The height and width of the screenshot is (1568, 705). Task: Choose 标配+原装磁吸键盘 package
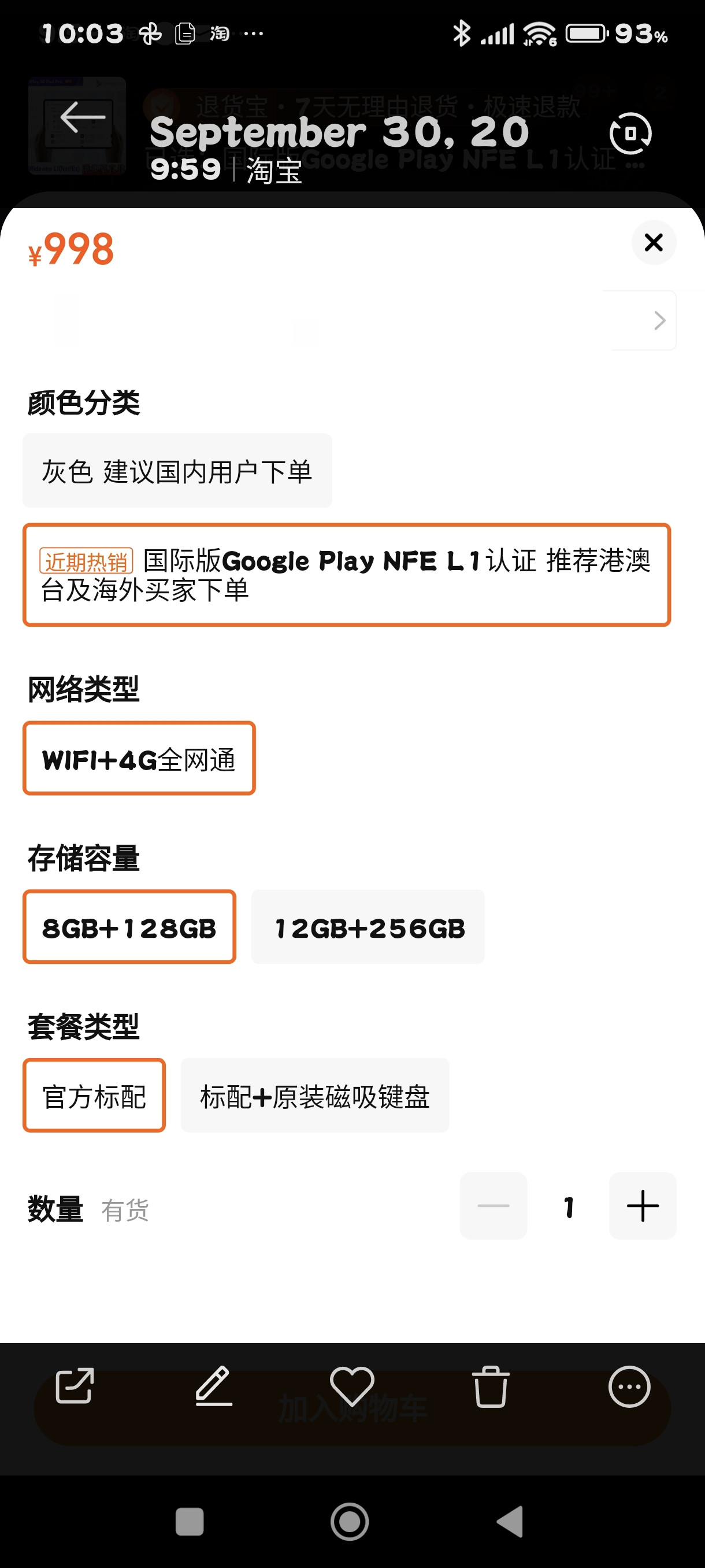point(315,1096)
